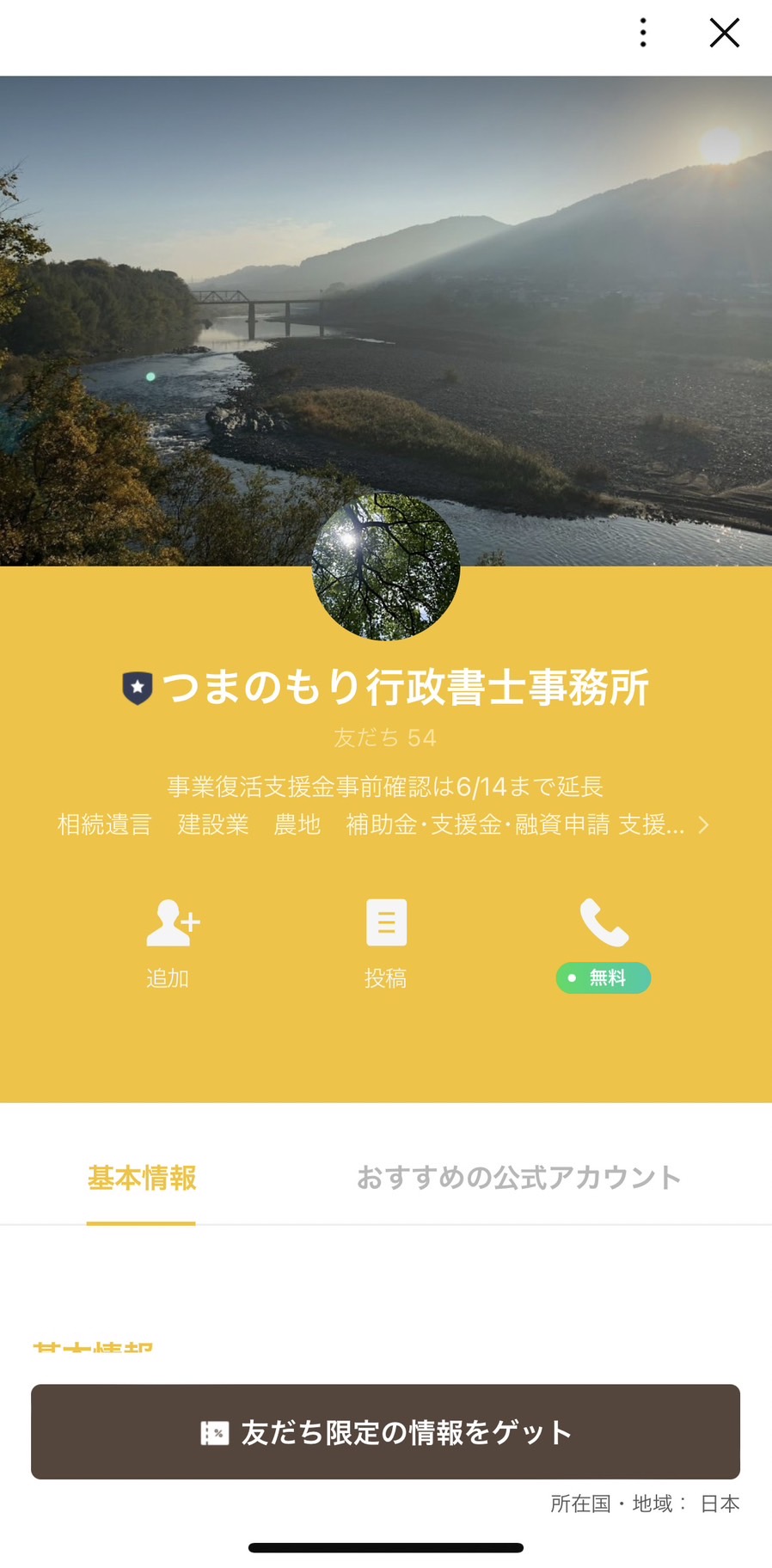Tap the verified badge next to account name
Viewport: 772px width, 1568px height.
[138, 687]
